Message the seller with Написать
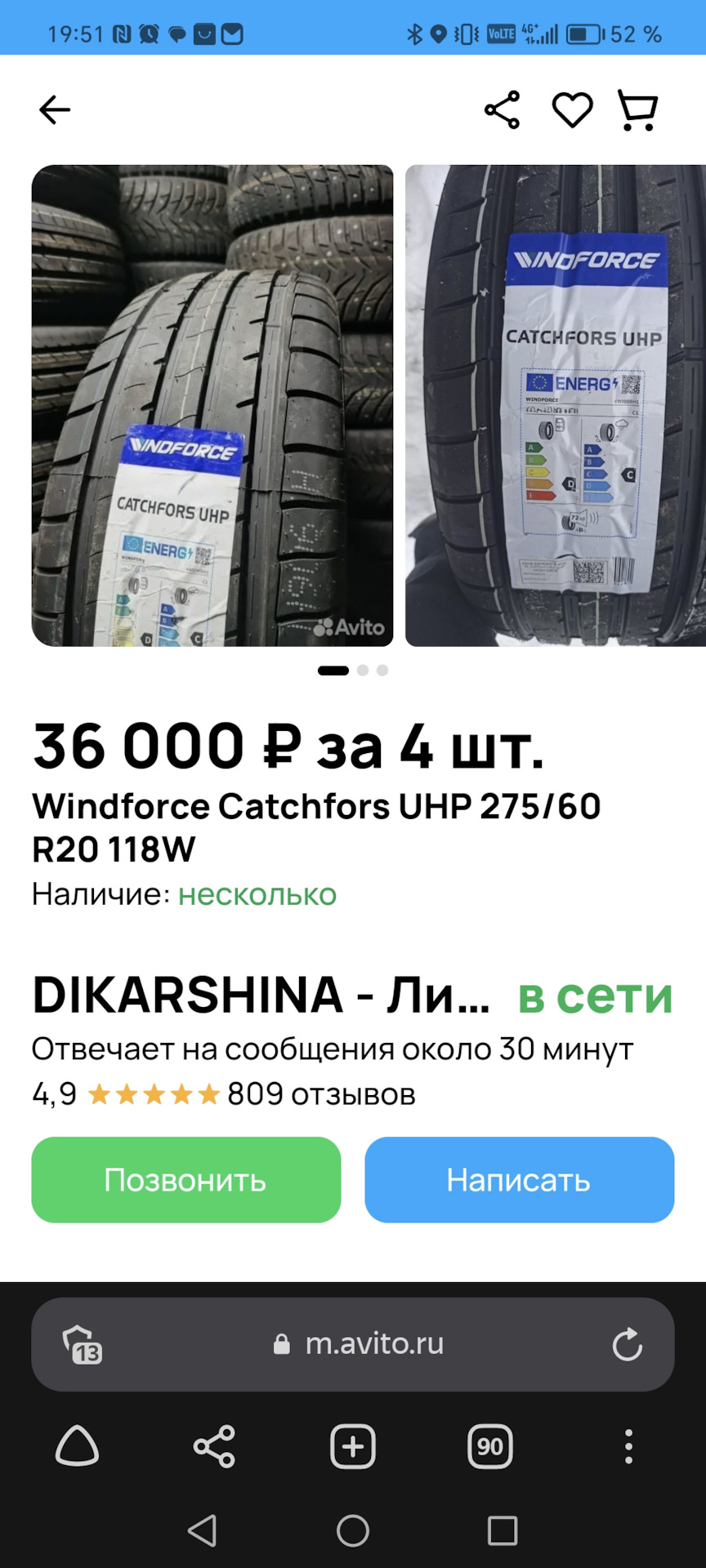 [x=519, y=1179]
